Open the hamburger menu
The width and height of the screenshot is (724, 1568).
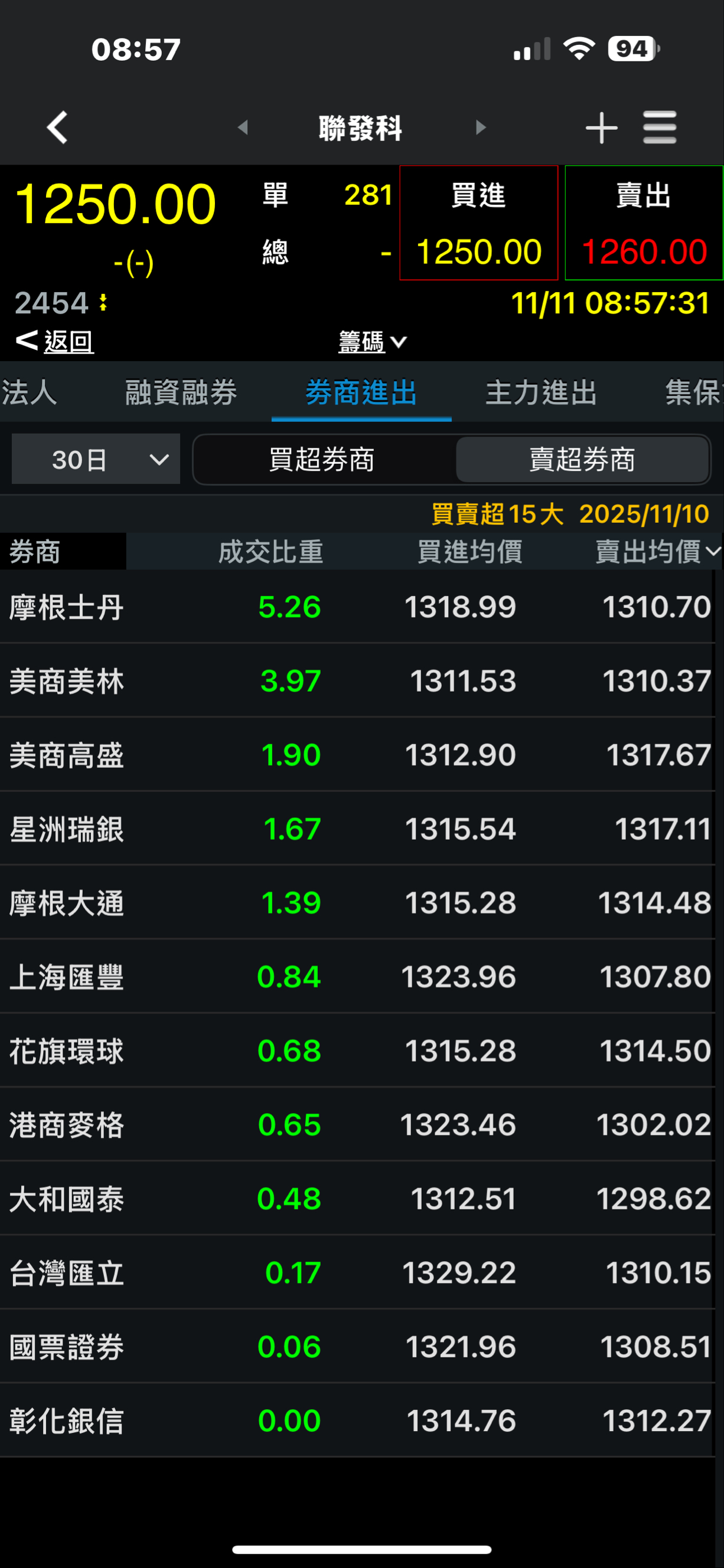click(660, 128)
